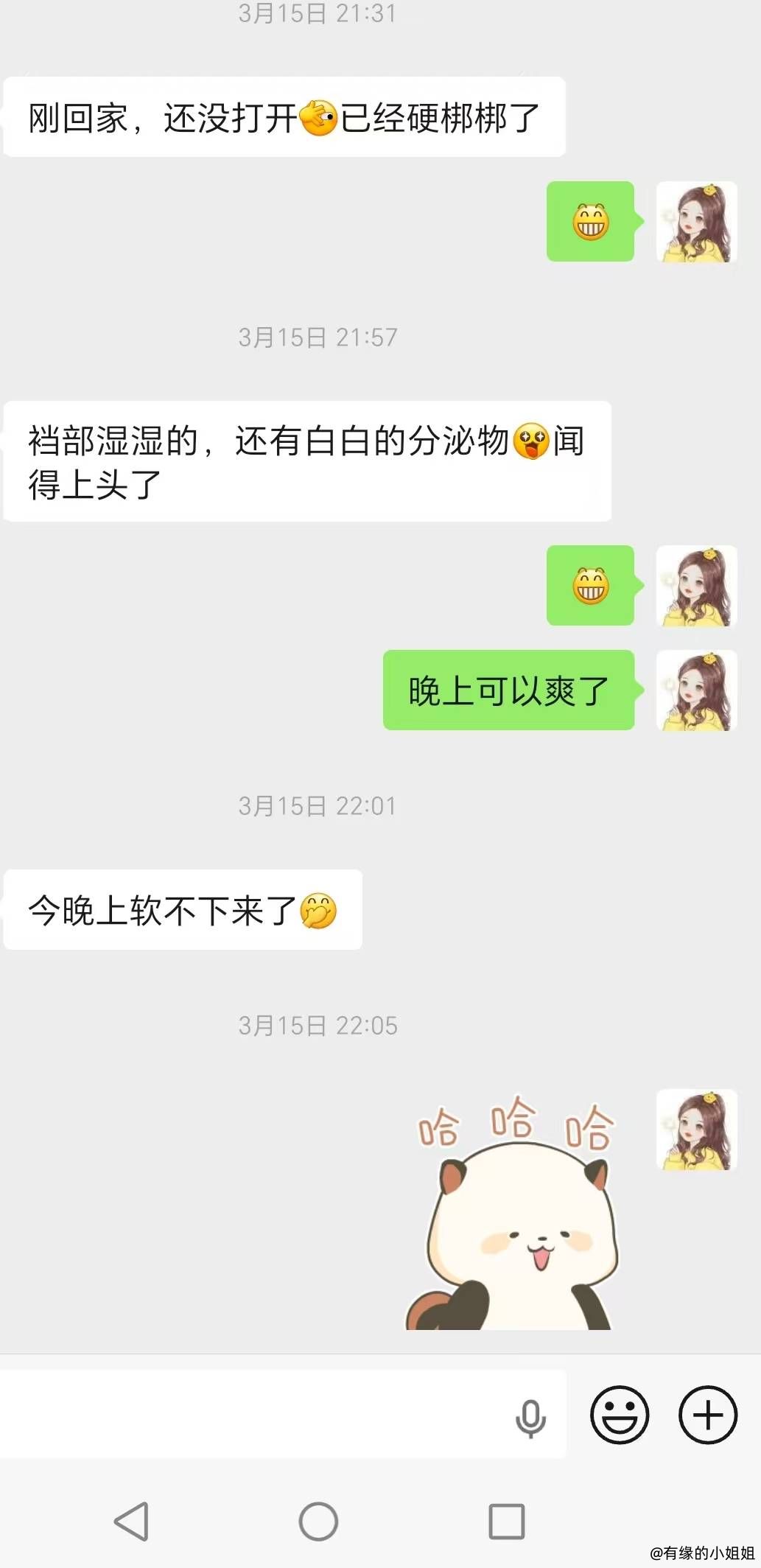Tap the system home button

pos(318,1521)
